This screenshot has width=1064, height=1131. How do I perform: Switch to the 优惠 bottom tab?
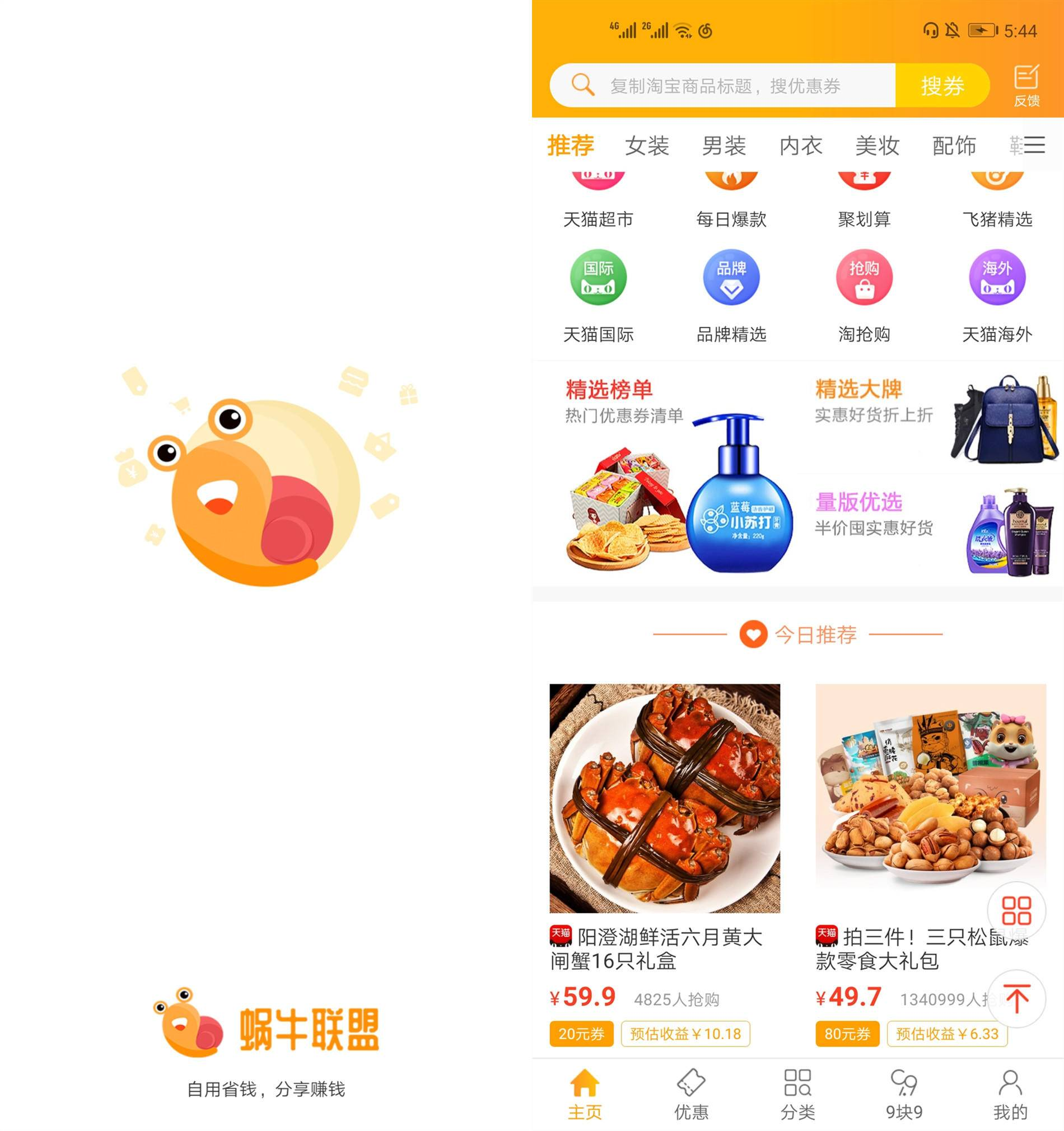coord(690,1095)
